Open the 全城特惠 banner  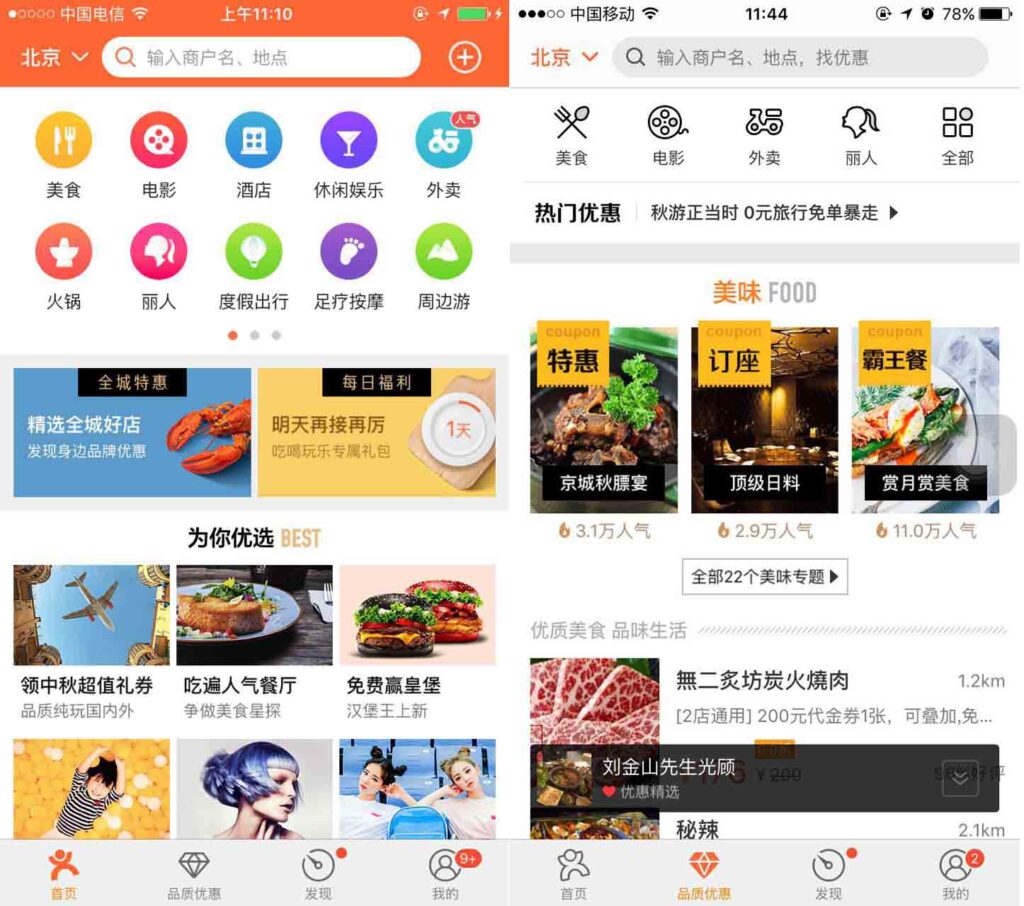click(132, 432)
